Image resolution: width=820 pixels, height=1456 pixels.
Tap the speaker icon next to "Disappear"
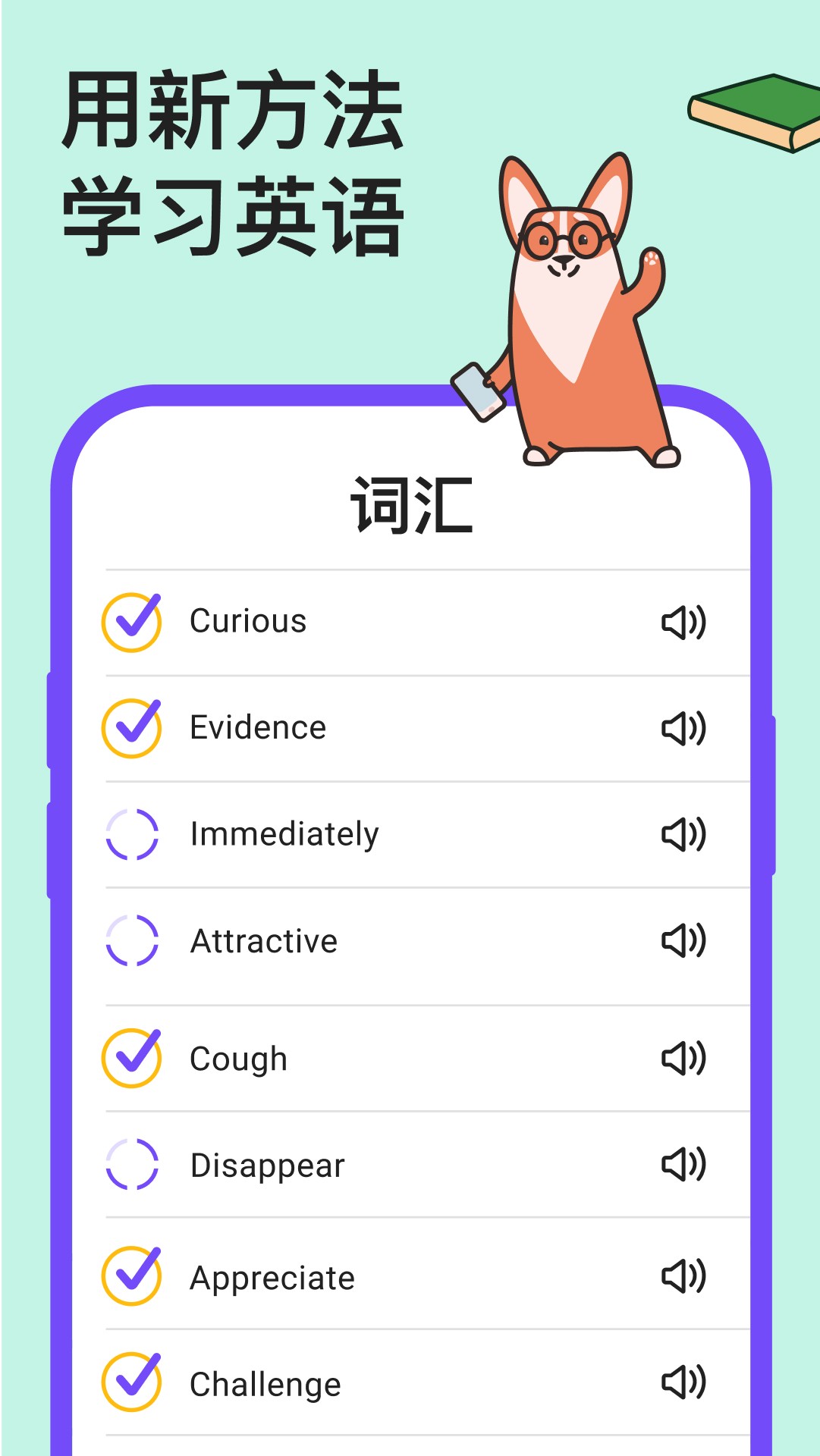pos(682,1163)
